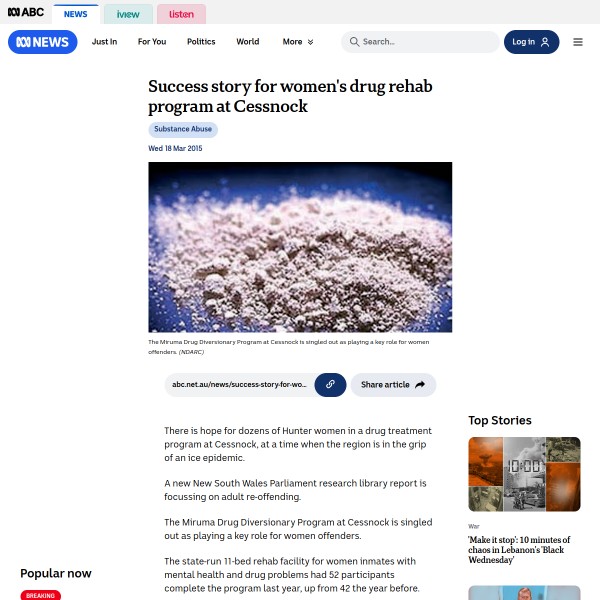
Task: Tap the search field
Action: (420, 42)
